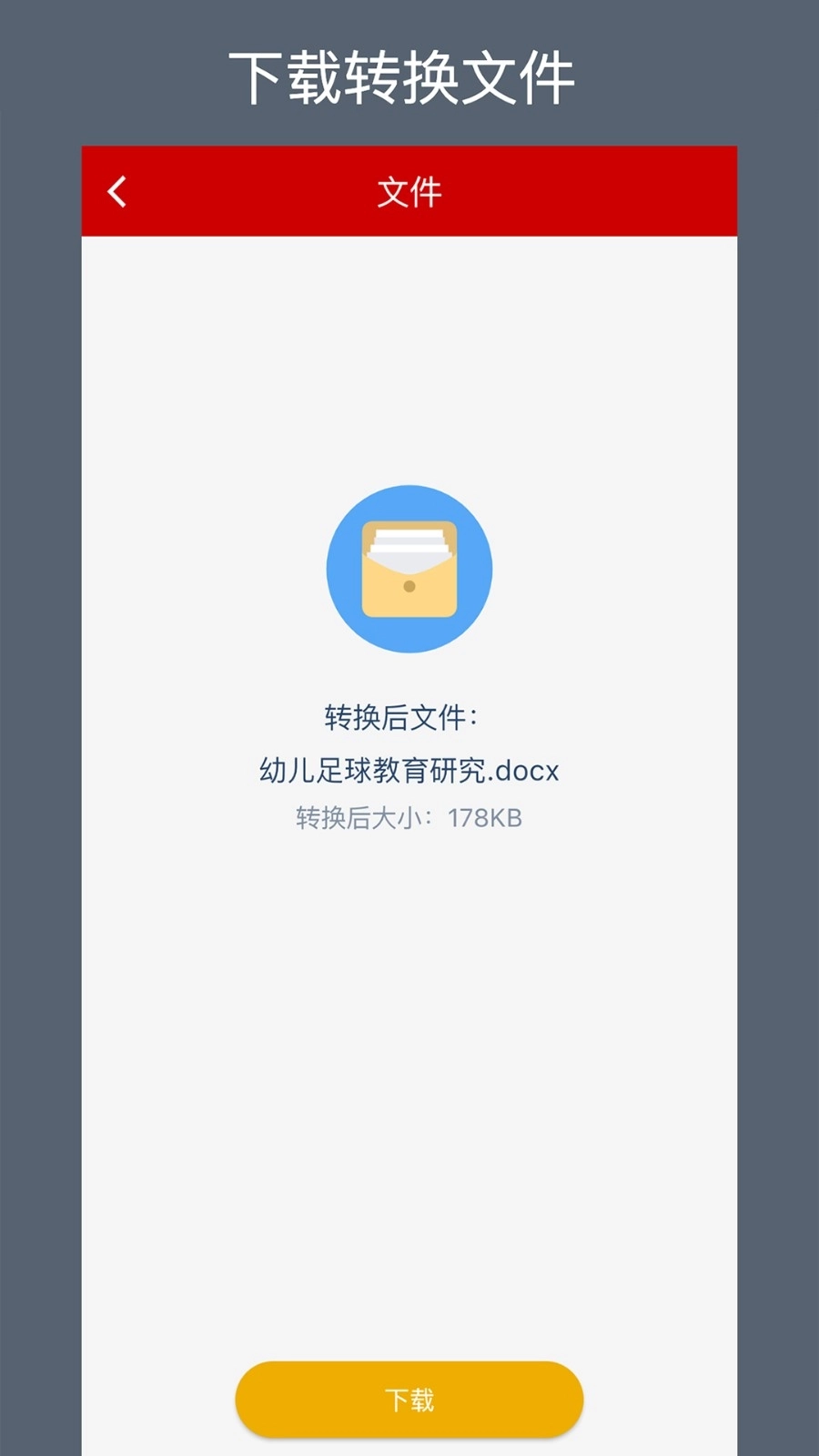Open the file 幼儿足球教育研究.docx
This screenshot has width=819, height=1456.
point(409,771)
